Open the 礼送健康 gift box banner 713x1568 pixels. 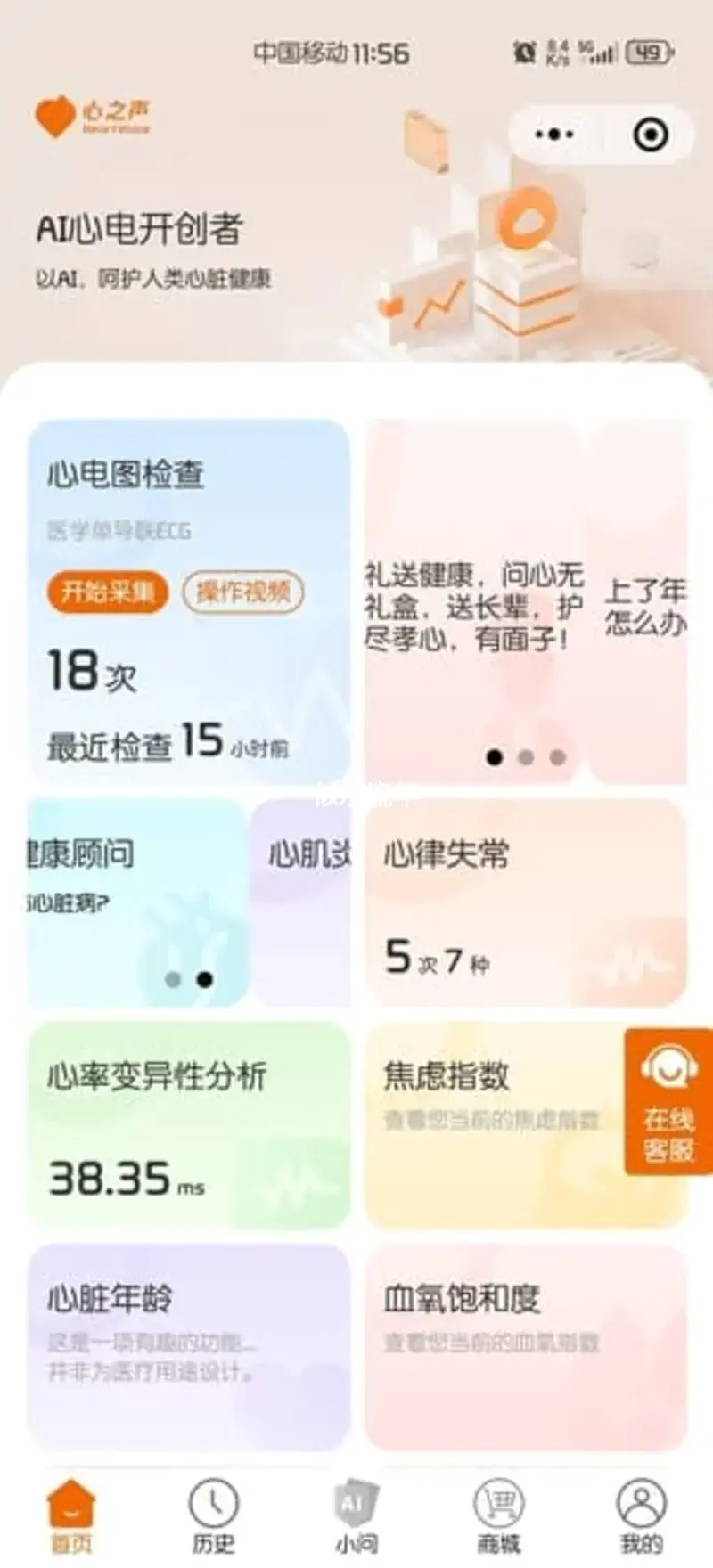coord(472,606)
